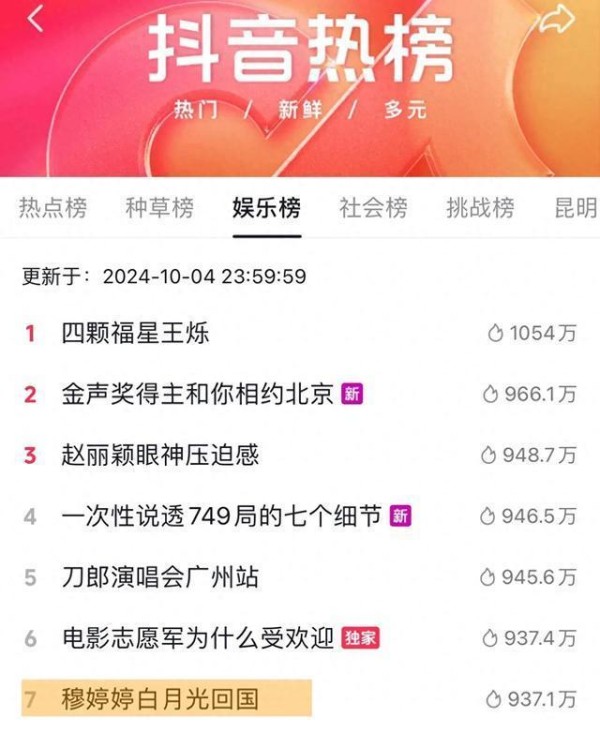This screenshot has height=732, width=600.
Task: Open the topic 四颗福星王烁
Action: coord(135,333)
